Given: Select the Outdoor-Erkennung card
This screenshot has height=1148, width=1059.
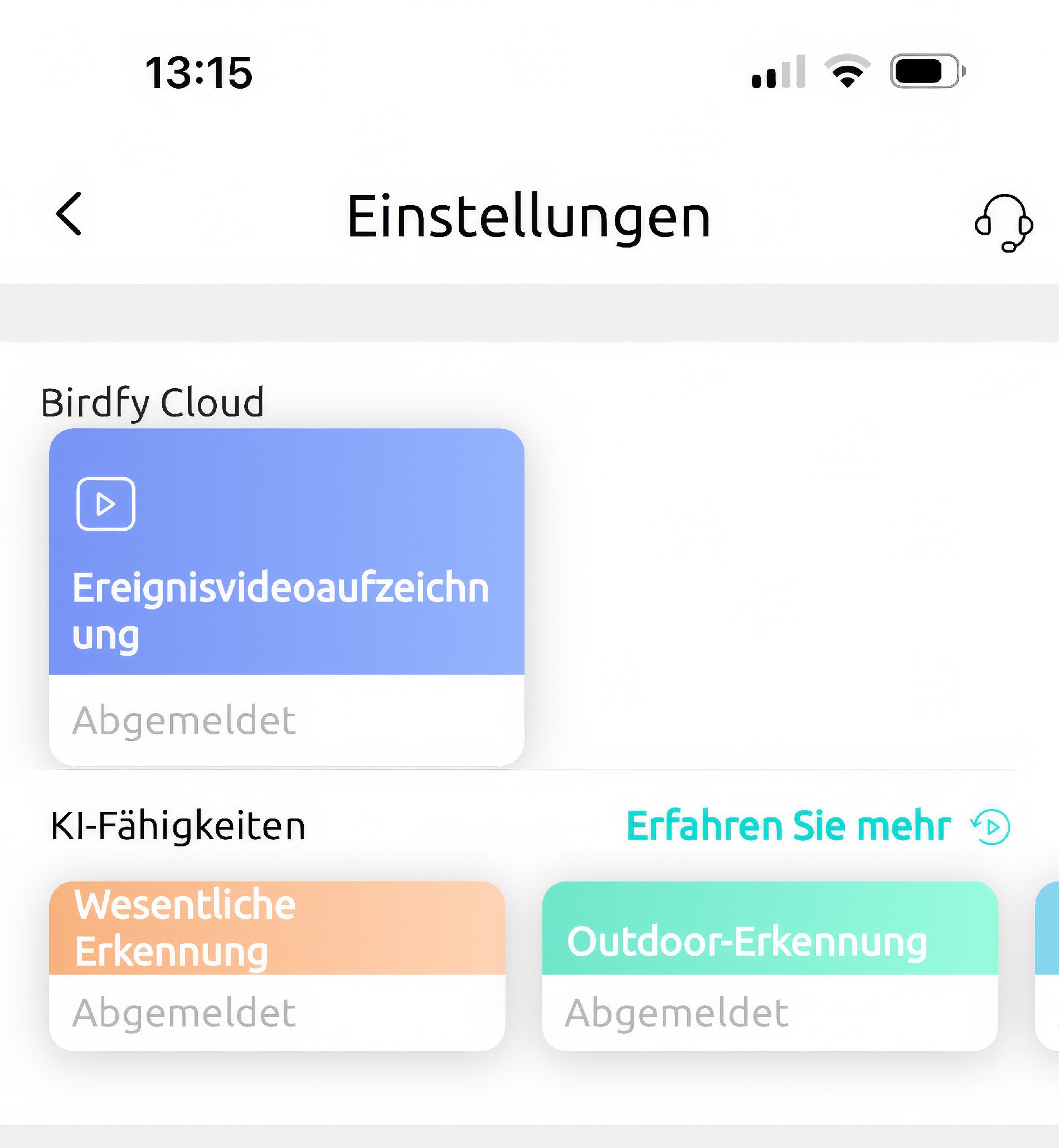Looking at the screenshot, I should point(770,966).
